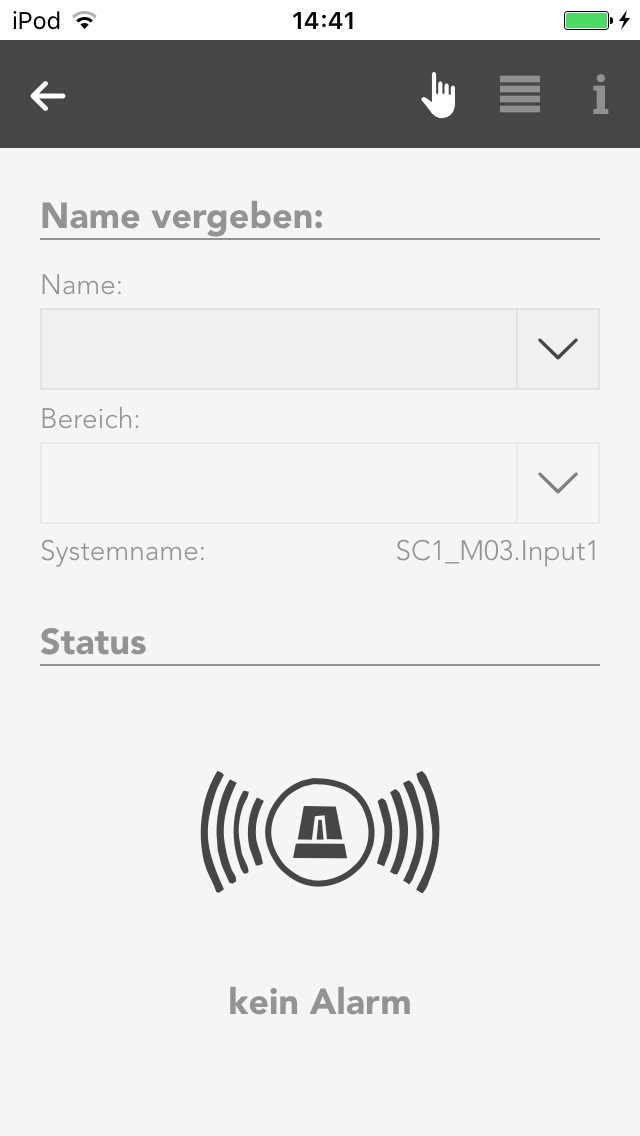Tap the Name text field
The image size is (640, 1136).
click(278, 349)
